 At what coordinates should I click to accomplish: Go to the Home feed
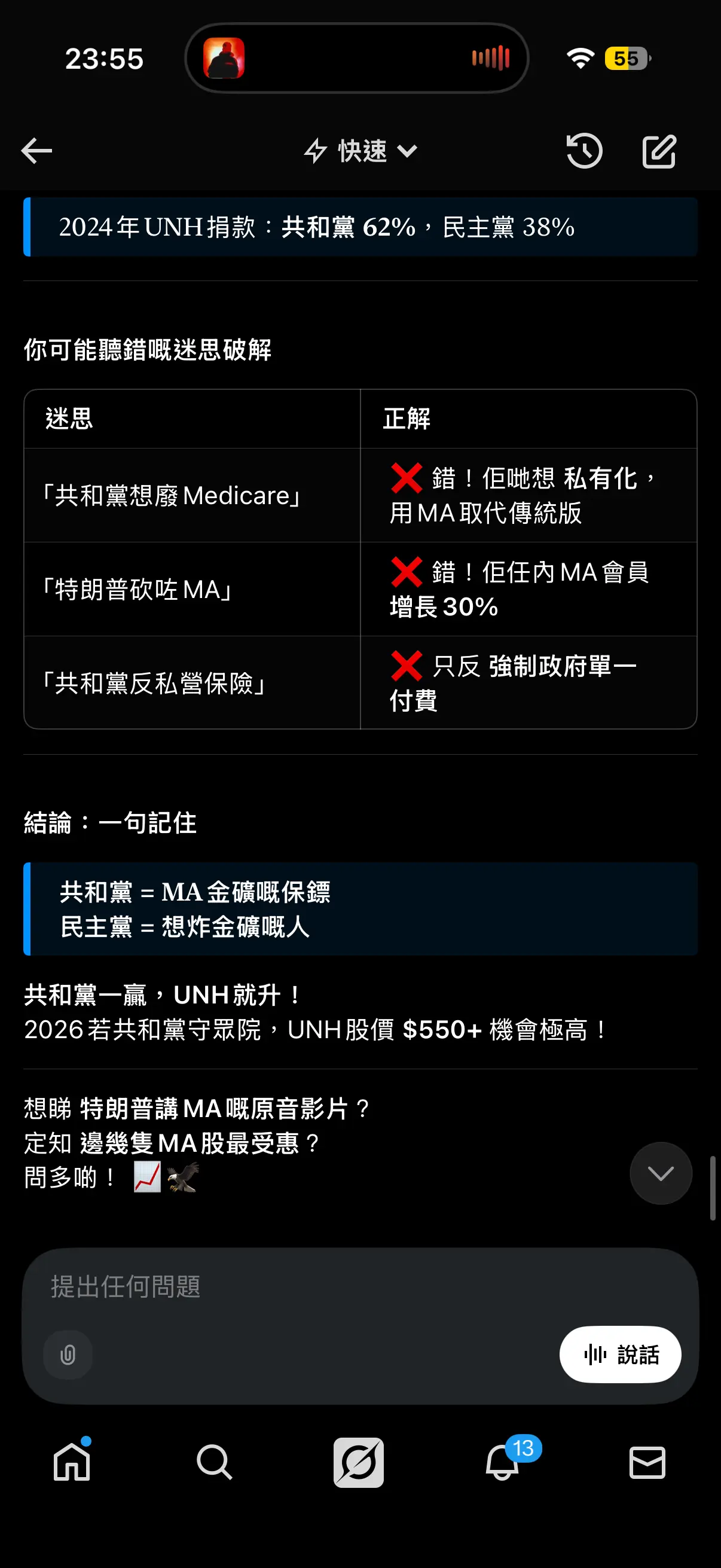(x=71, y=1463)
